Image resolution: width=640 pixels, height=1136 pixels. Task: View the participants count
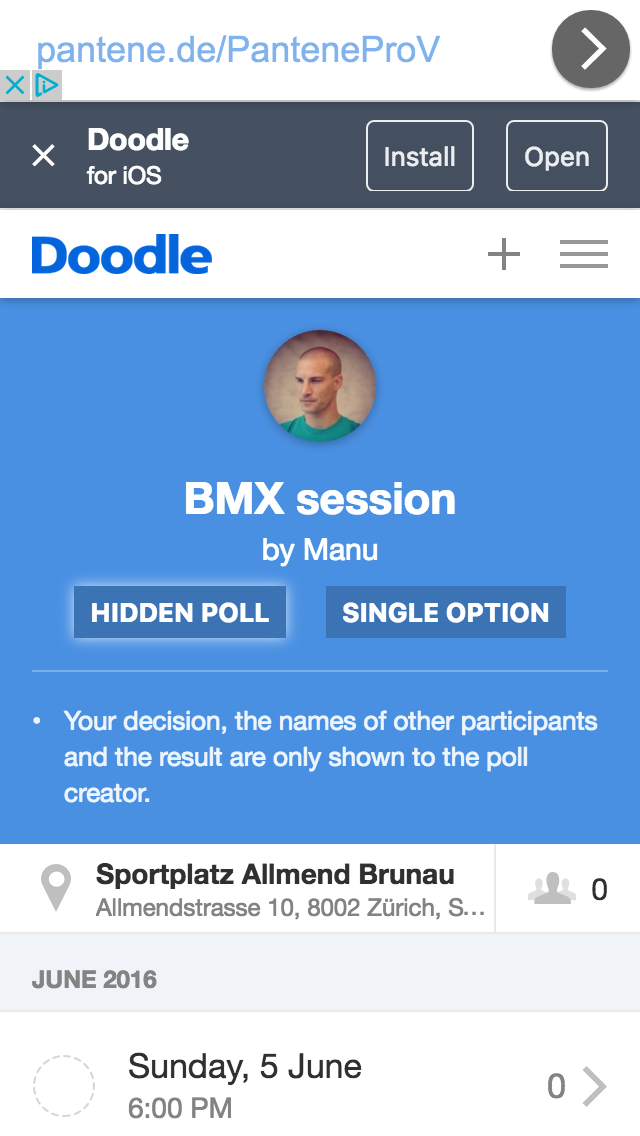[568, 889]
